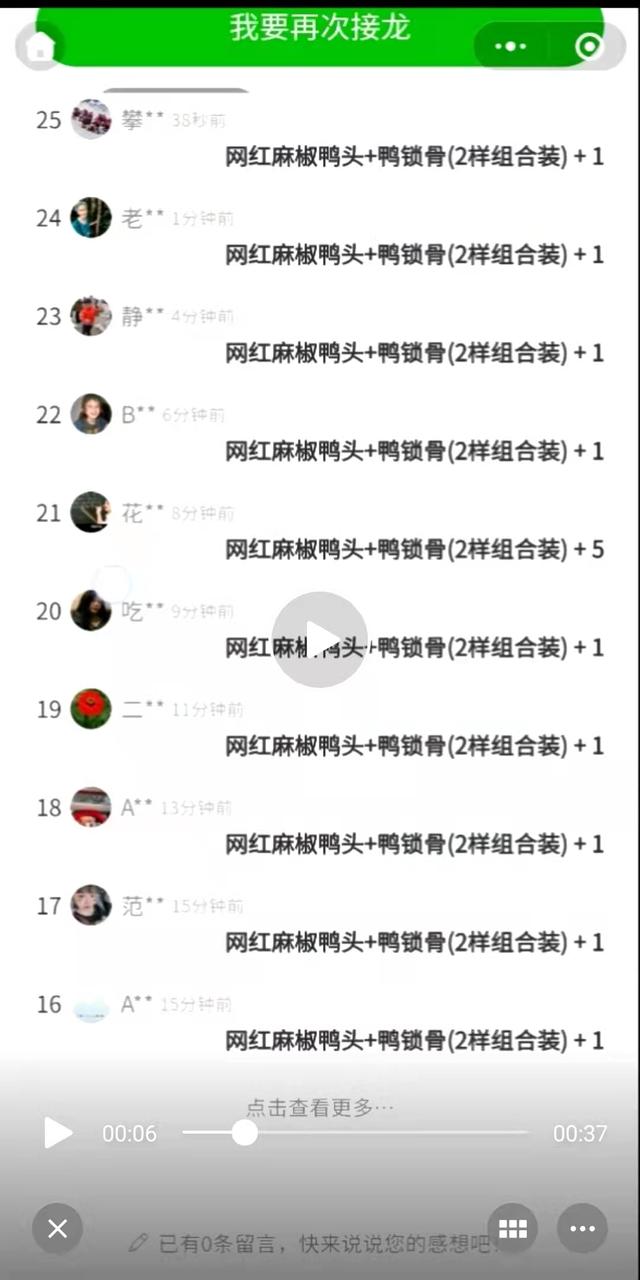Viewport: 640px width, 1280px height.
Task: Open the grid view button
Action: (512, 1228)
